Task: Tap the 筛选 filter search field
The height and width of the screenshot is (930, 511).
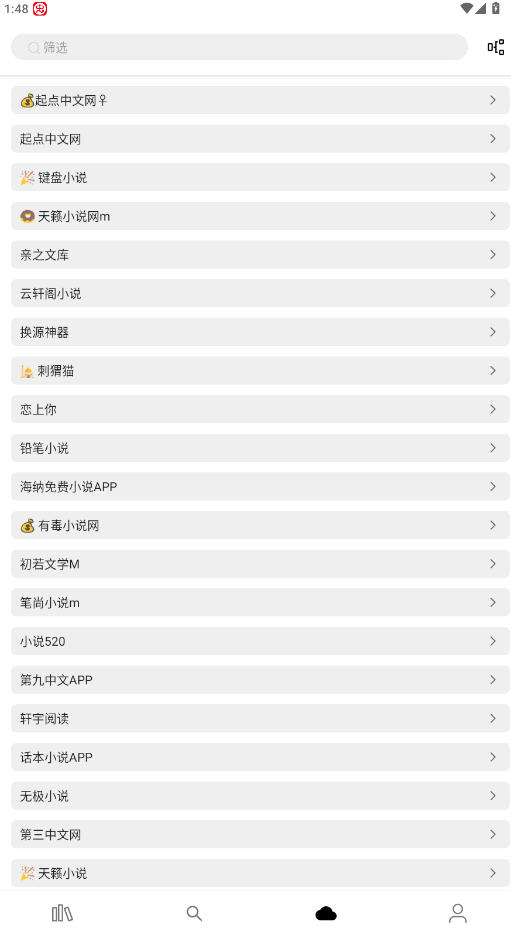Action: 239,47
